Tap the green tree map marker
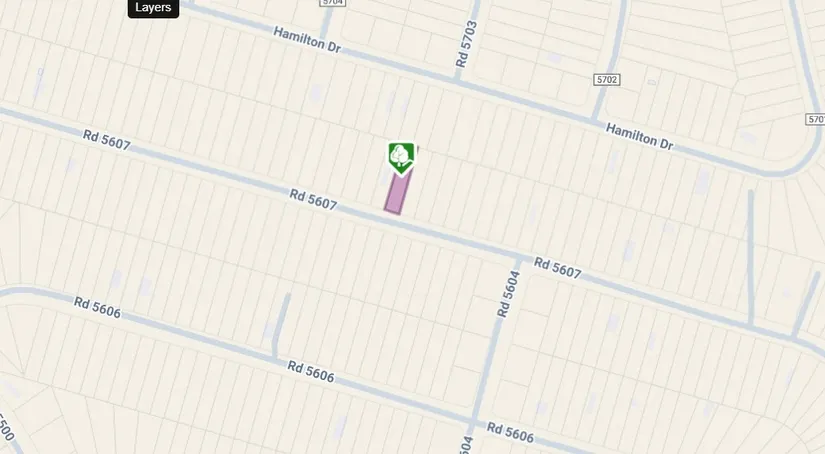 point(401,156)
